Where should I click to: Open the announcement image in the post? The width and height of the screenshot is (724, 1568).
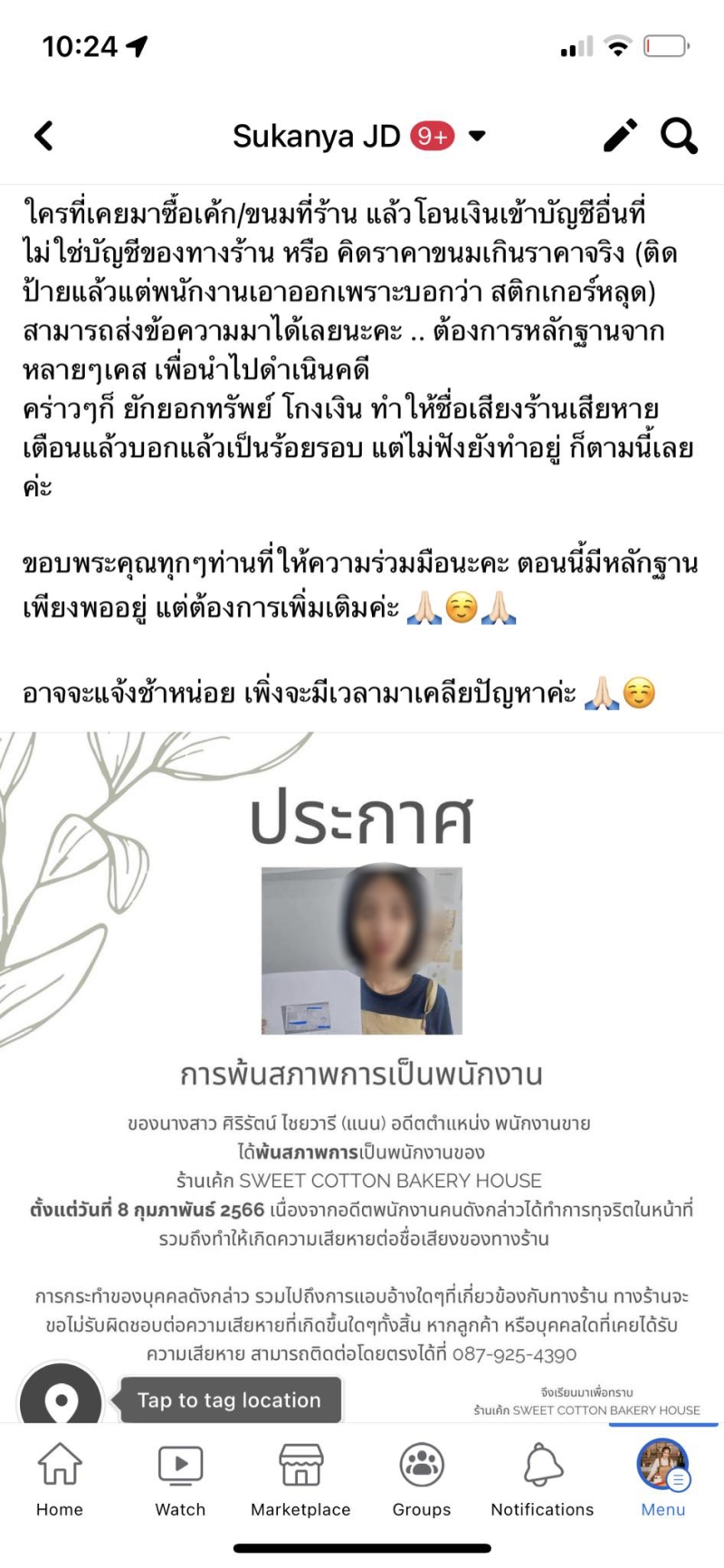point(362,1068)
